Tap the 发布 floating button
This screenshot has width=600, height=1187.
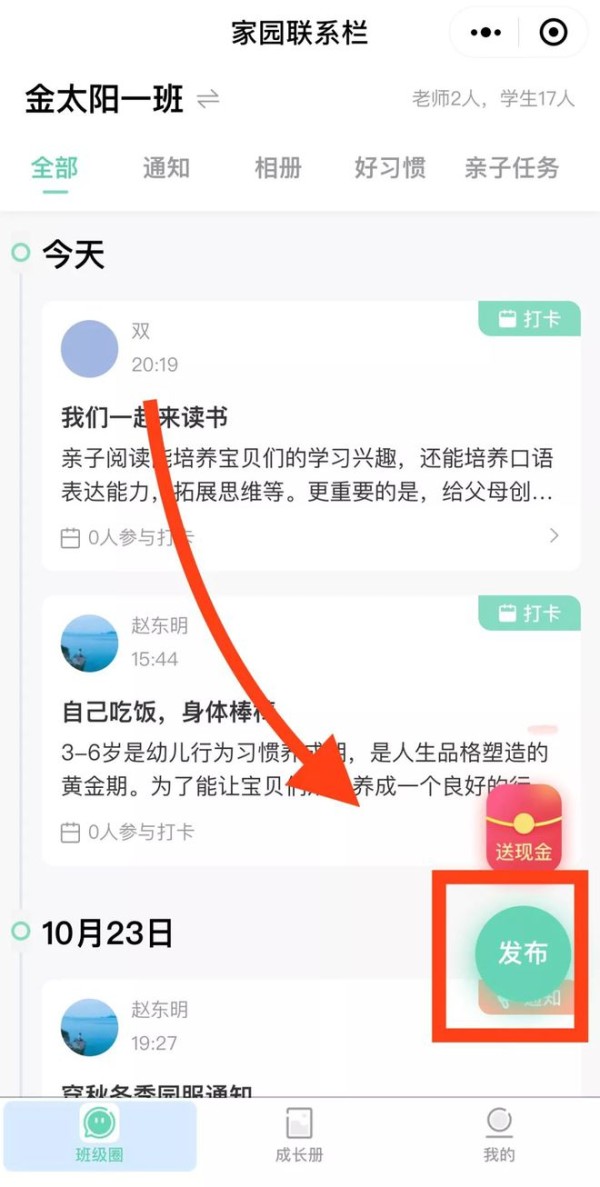(x=523, y=953)
